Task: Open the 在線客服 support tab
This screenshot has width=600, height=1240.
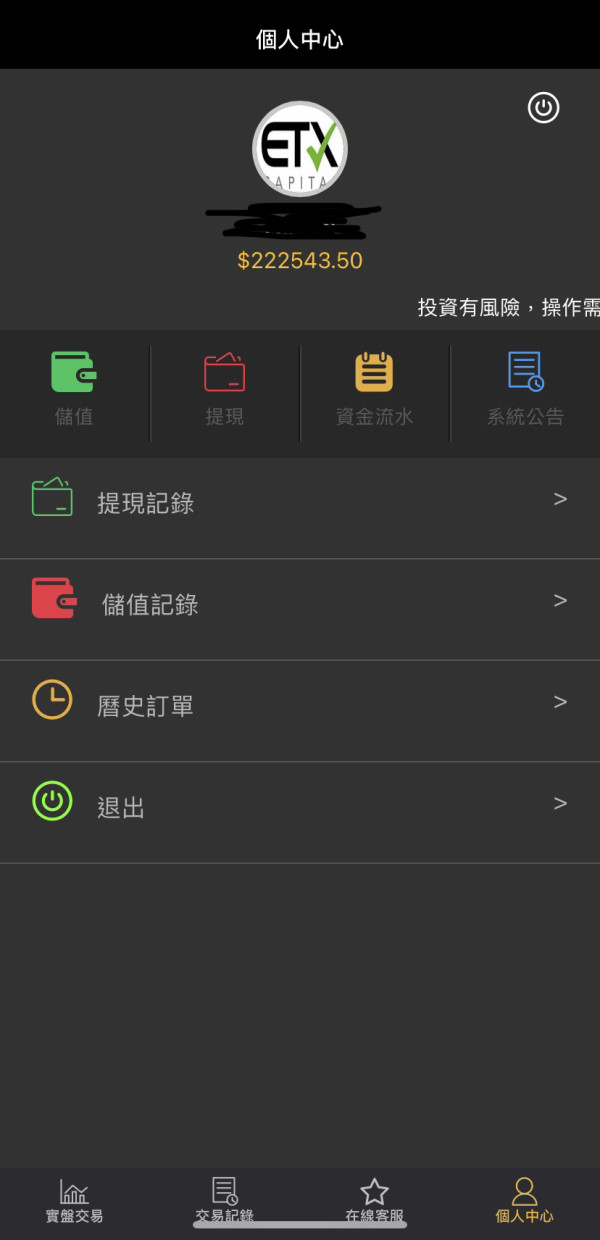Action: tap(374, 1201)
